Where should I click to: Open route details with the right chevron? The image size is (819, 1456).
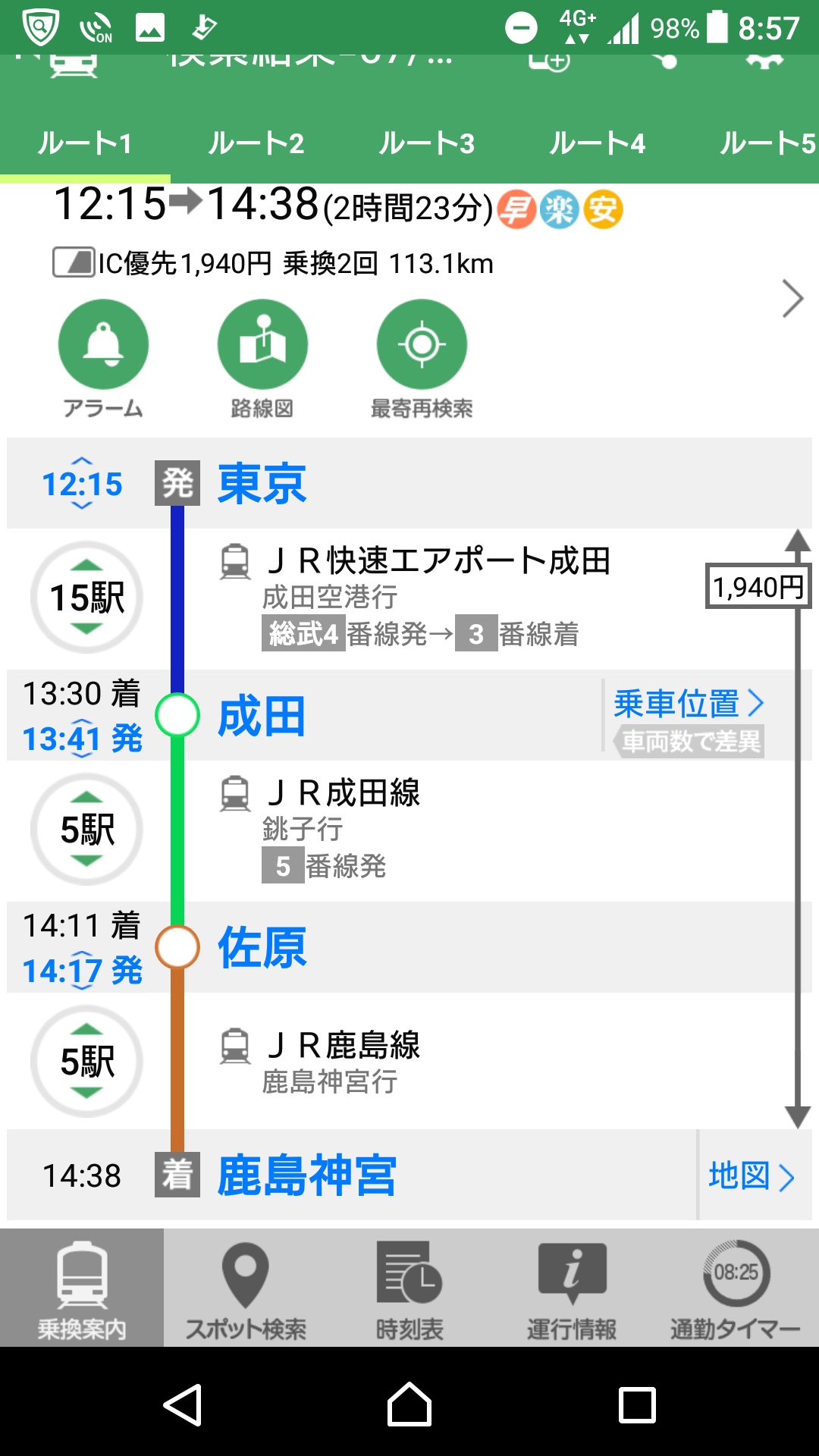[792, 299]
